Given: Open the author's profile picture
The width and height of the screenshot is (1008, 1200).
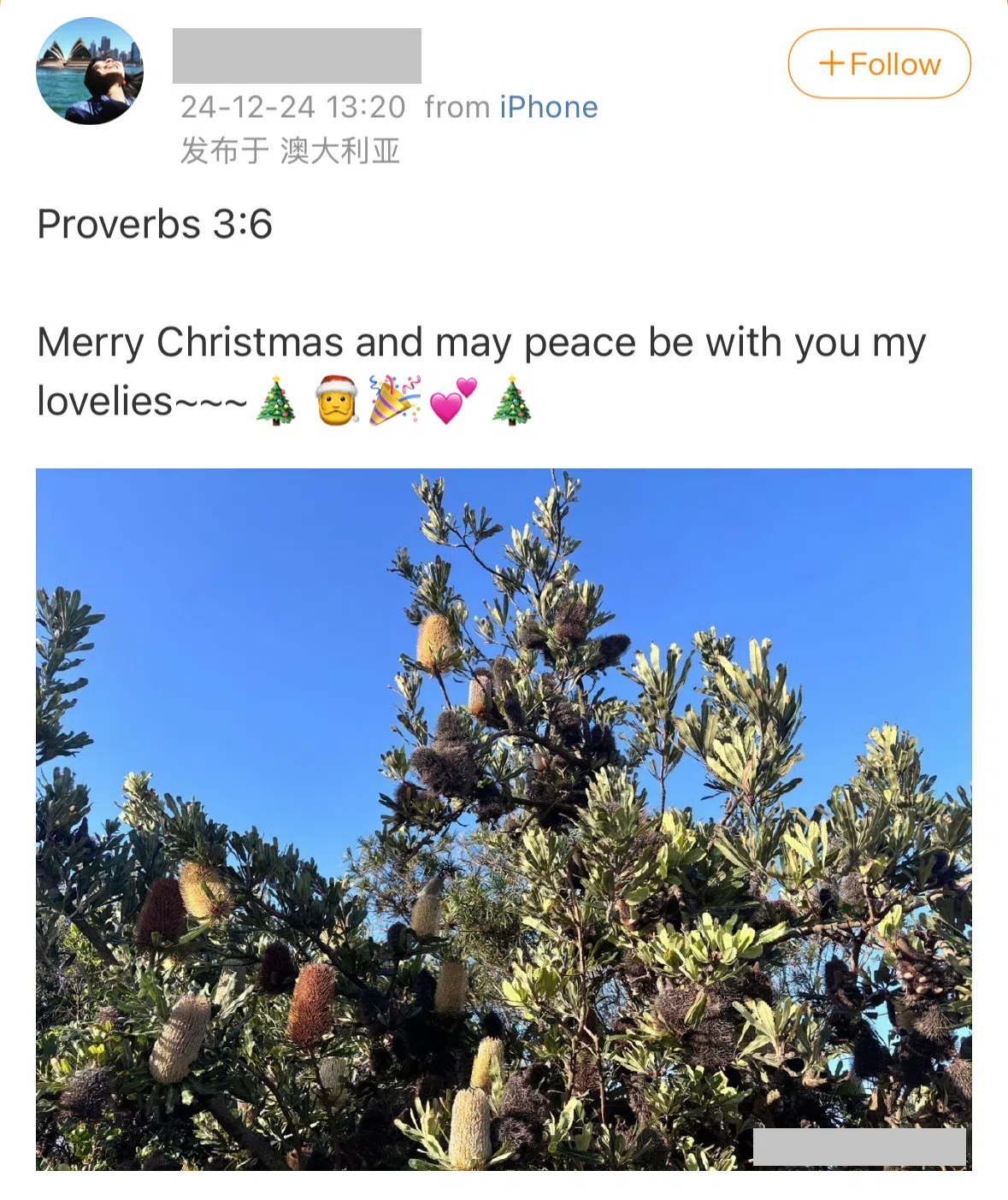Looking at the screenshot, I should (x=90, y=71).
